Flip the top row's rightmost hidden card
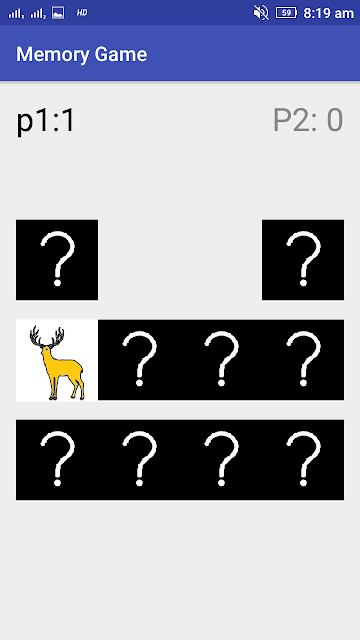 (303, 260)
